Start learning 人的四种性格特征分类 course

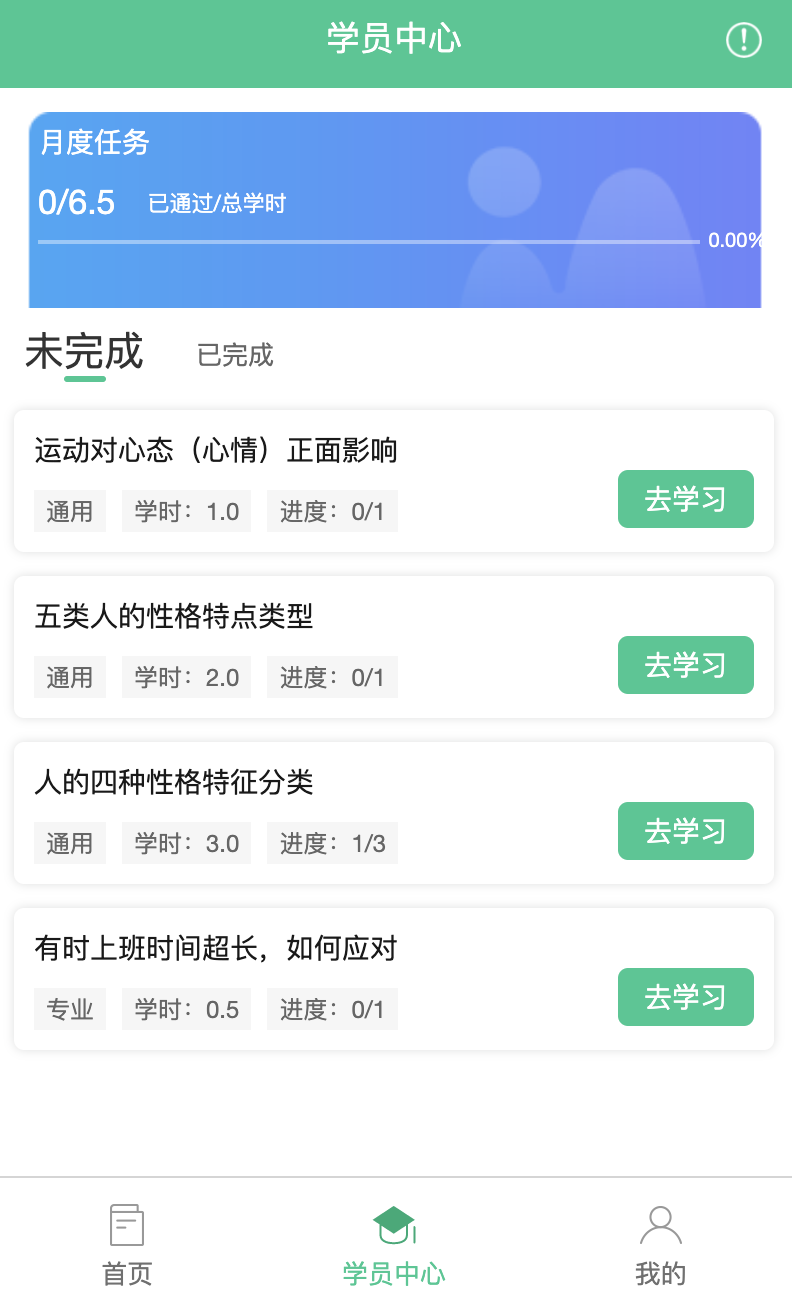coord(685,831)
